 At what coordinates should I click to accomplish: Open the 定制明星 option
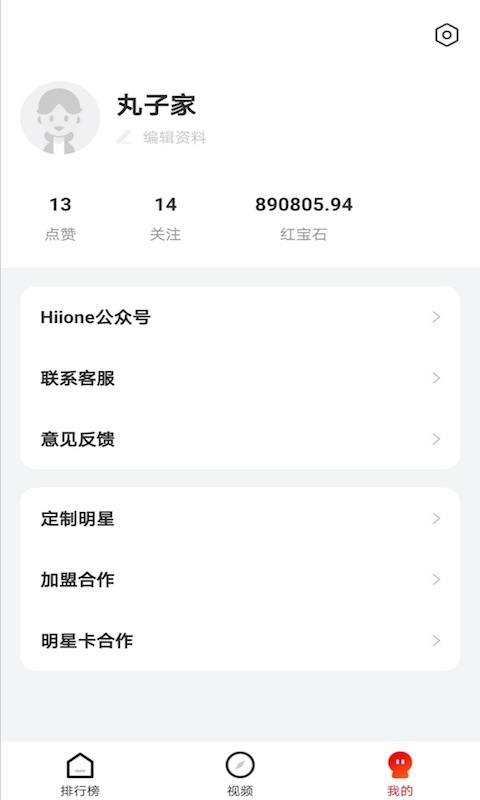[240, 518]
